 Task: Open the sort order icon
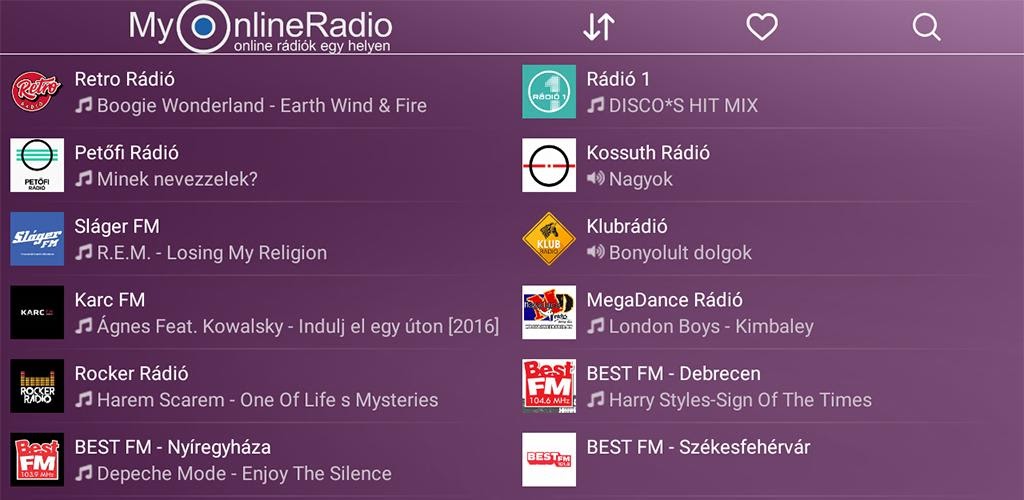pos(598,27)
